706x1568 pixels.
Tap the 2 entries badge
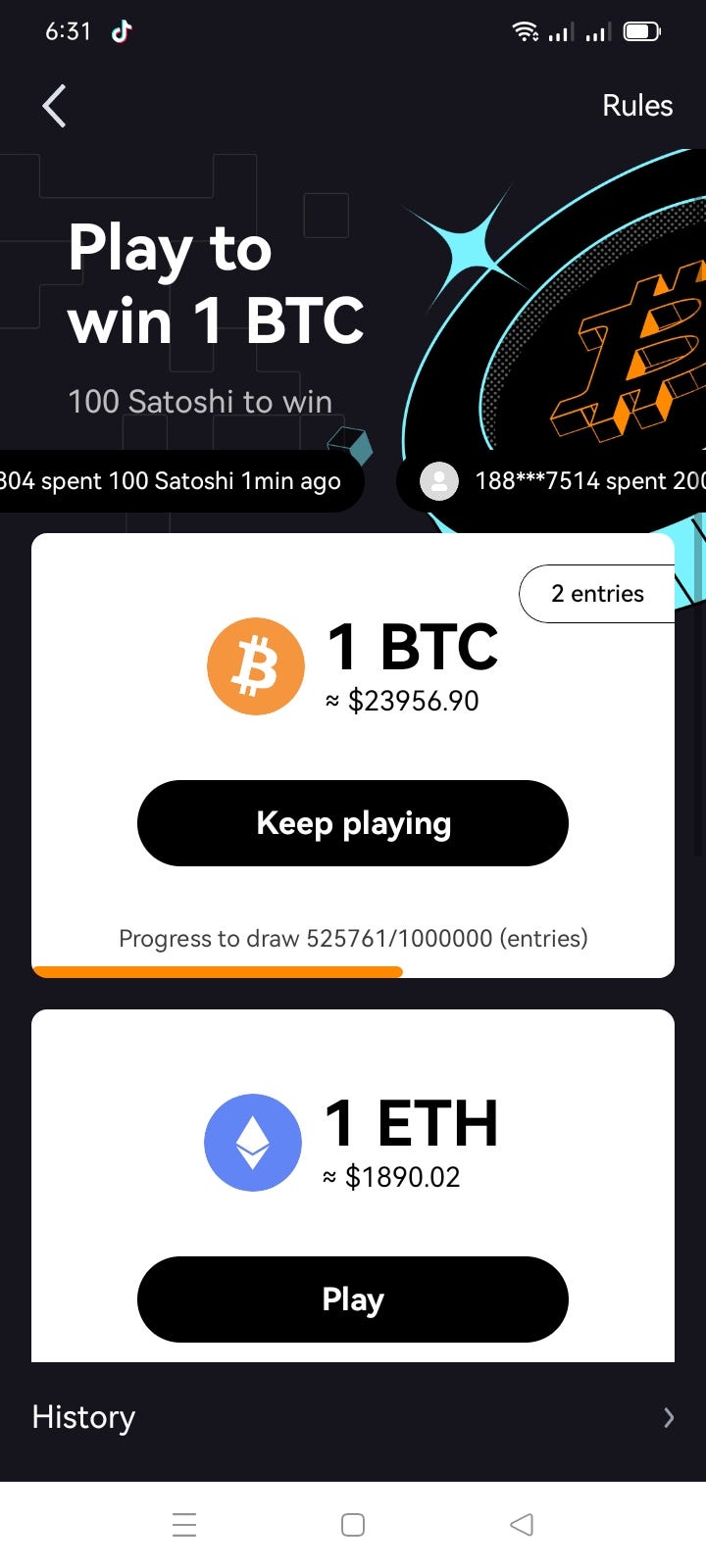point(598,593)
